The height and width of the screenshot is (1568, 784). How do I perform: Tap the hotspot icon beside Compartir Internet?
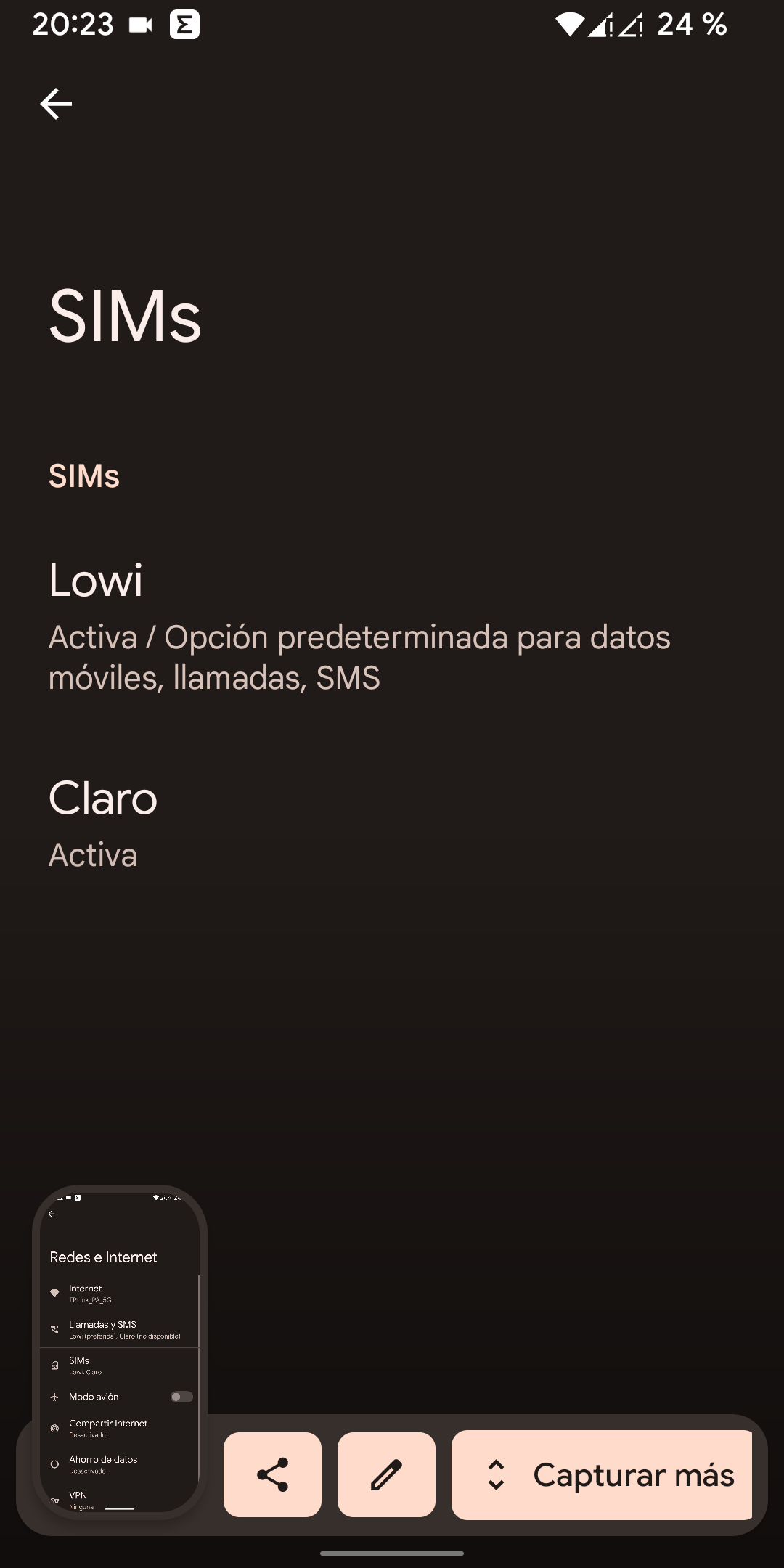click(x=54, y=1426)
